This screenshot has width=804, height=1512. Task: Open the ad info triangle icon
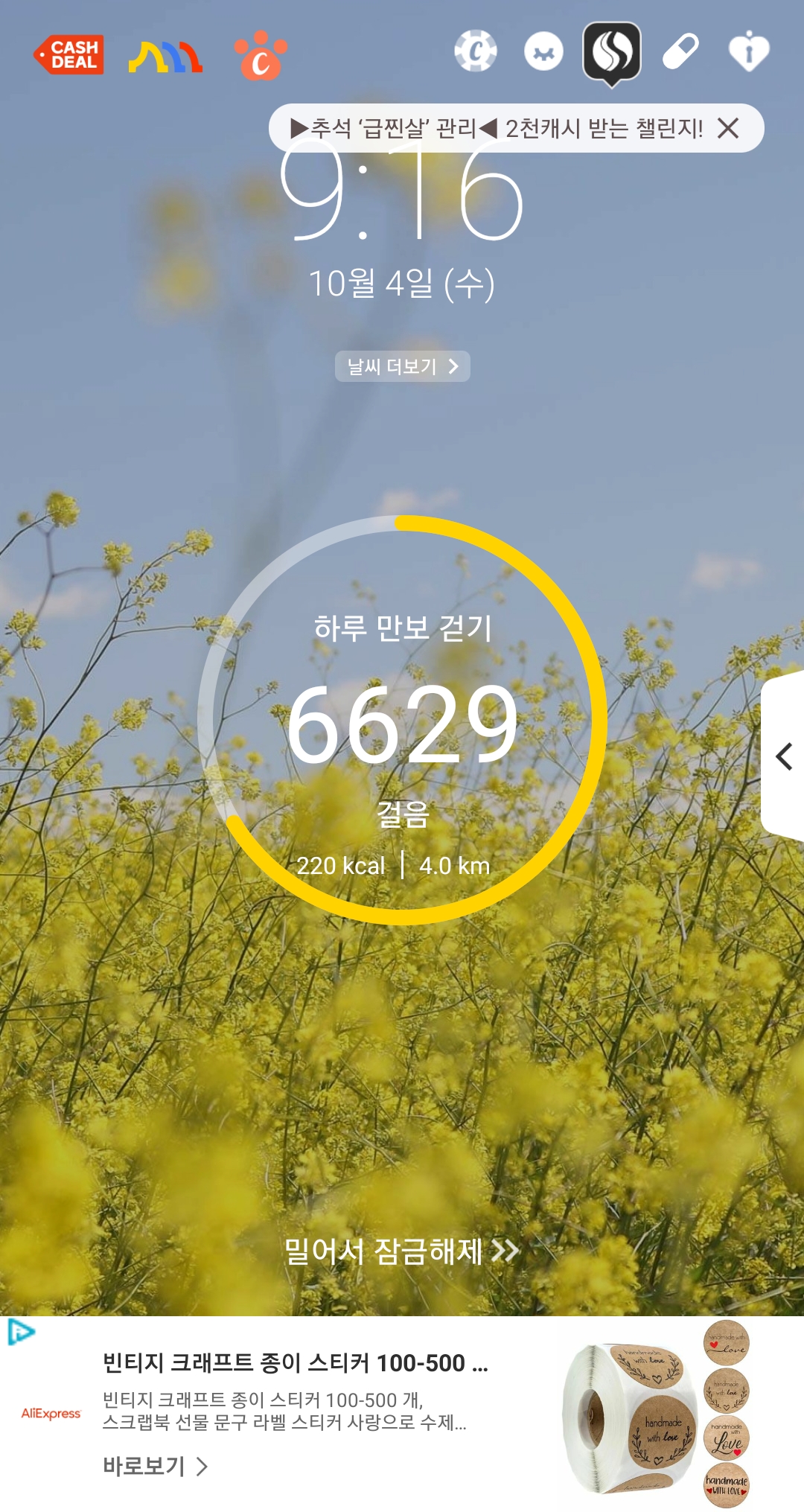pos(20,1332)
